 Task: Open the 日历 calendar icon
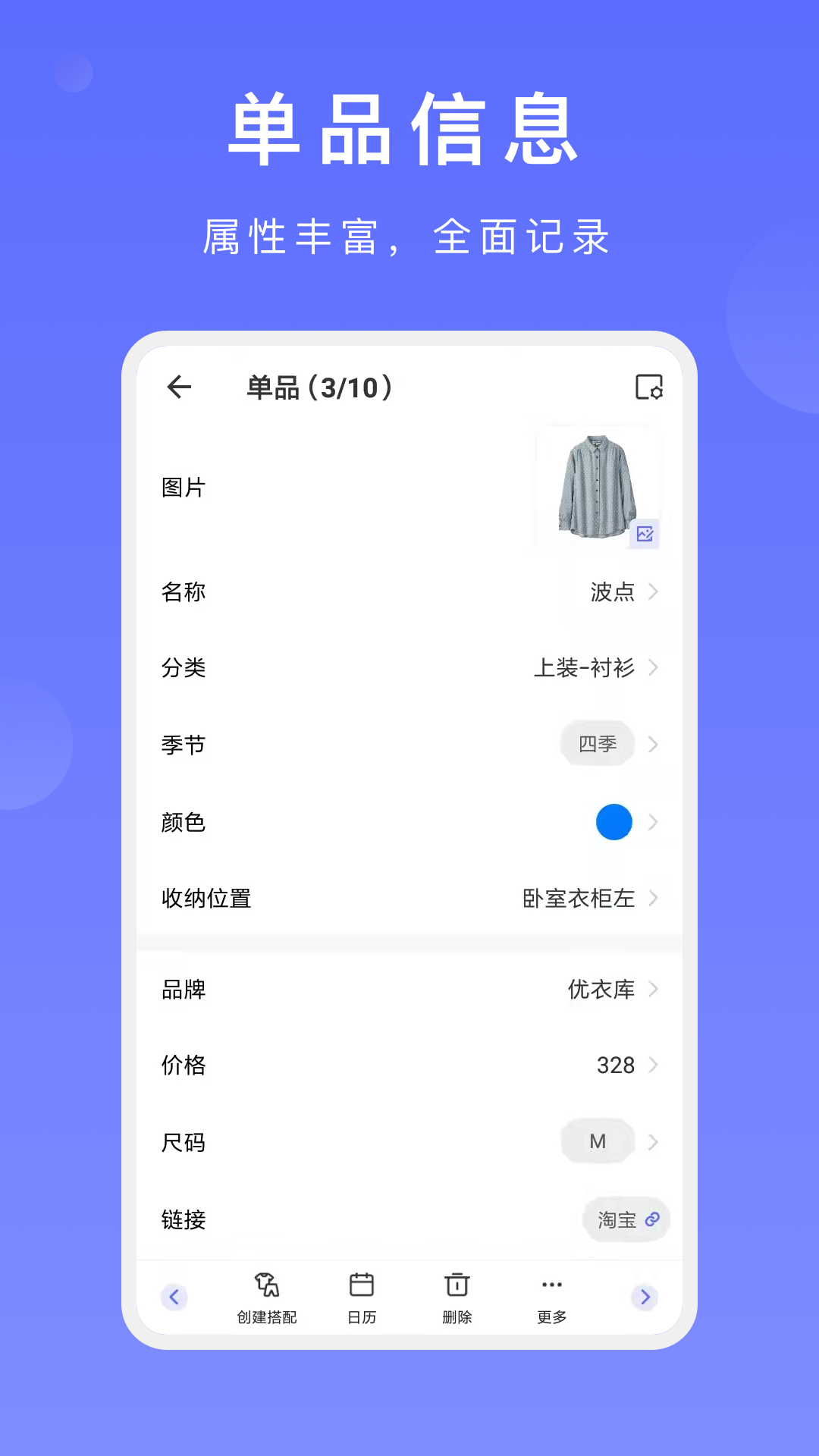361,1296
